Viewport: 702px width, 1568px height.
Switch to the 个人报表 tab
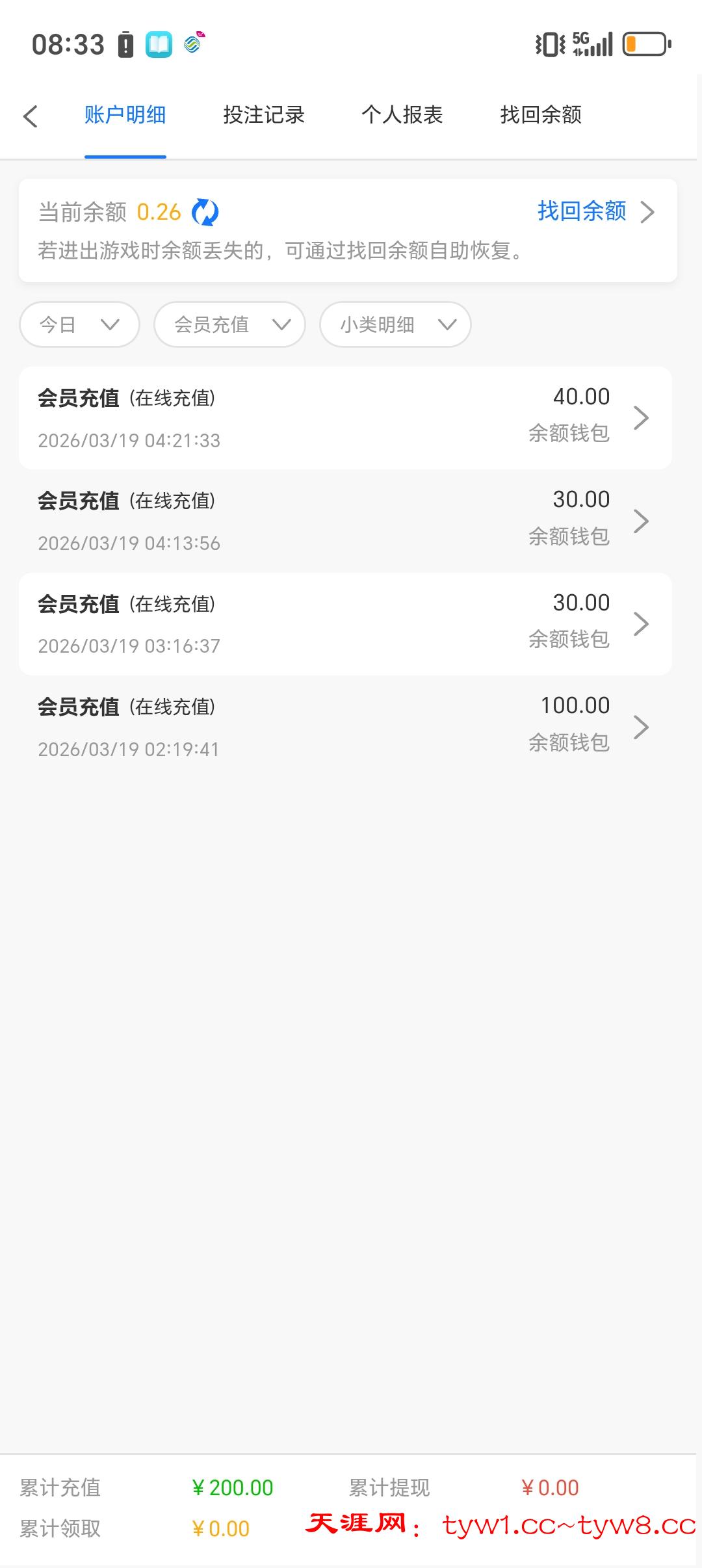tap(402, 116)
